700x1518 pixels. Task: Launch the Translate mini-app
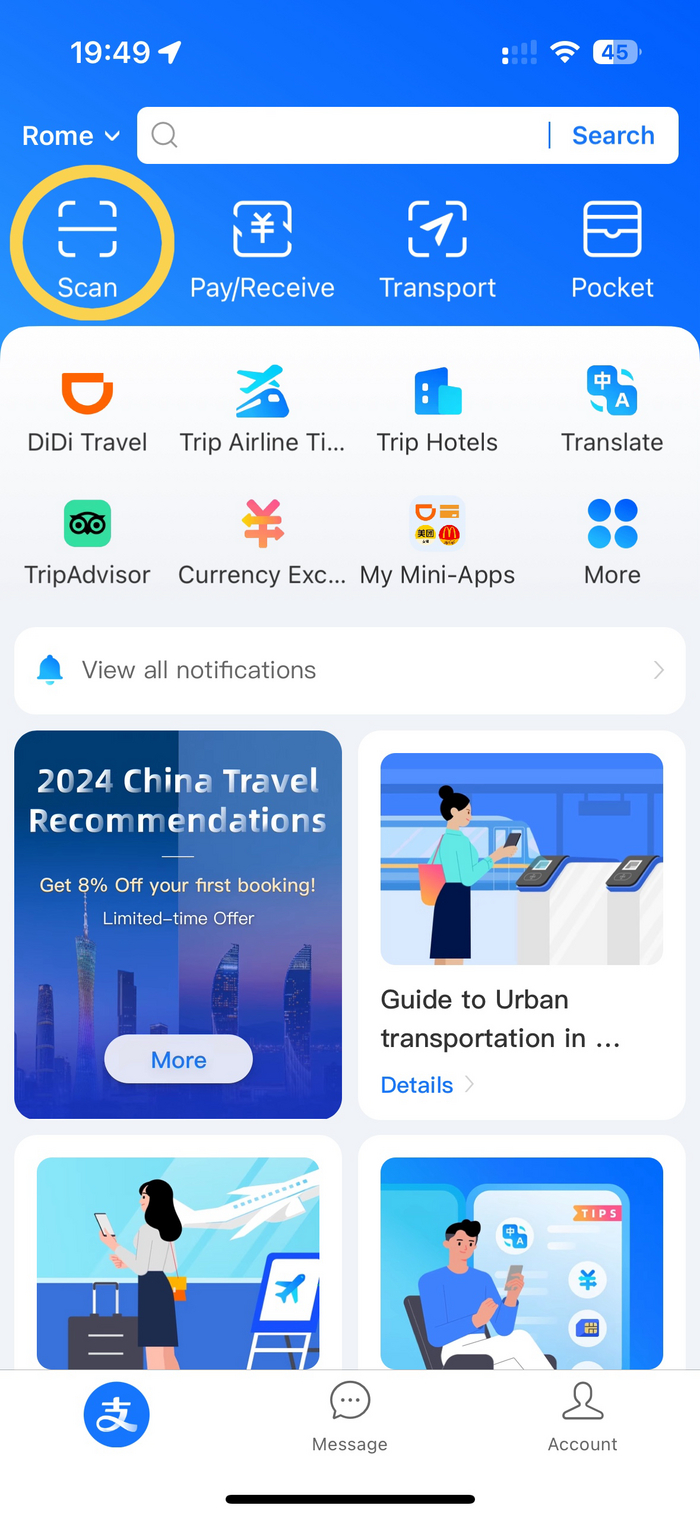612,410
